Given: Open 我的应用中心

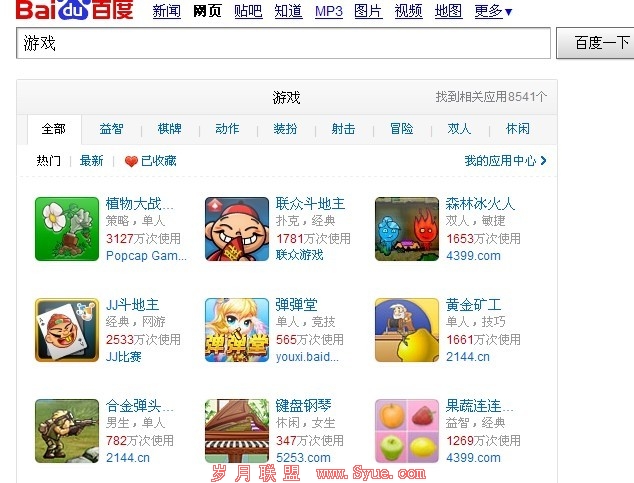Looking at the screenshot, I should pyautogui.click(x=505, y=161).
